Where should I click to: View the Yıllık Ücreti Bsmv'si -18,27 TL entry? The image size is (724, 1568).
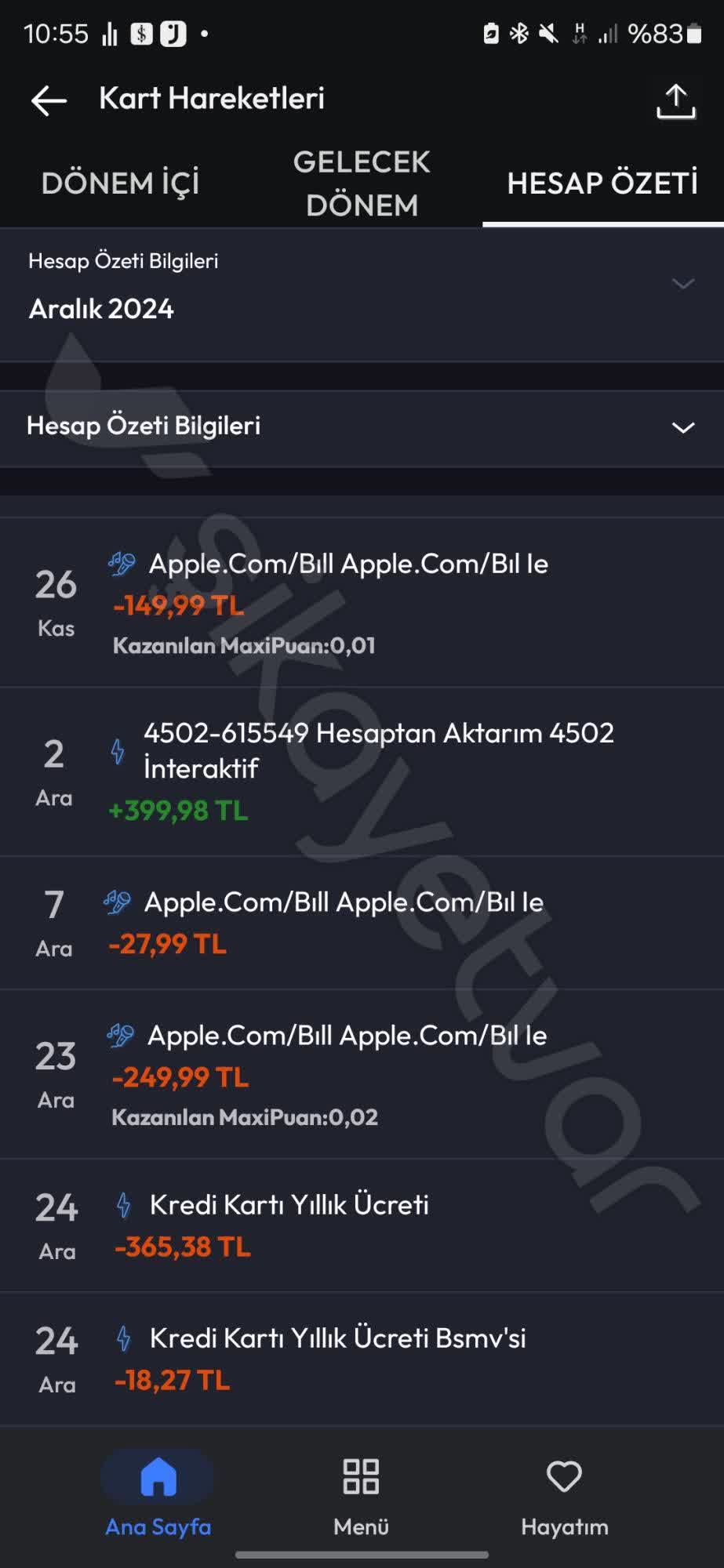[x=362, y=1359]
